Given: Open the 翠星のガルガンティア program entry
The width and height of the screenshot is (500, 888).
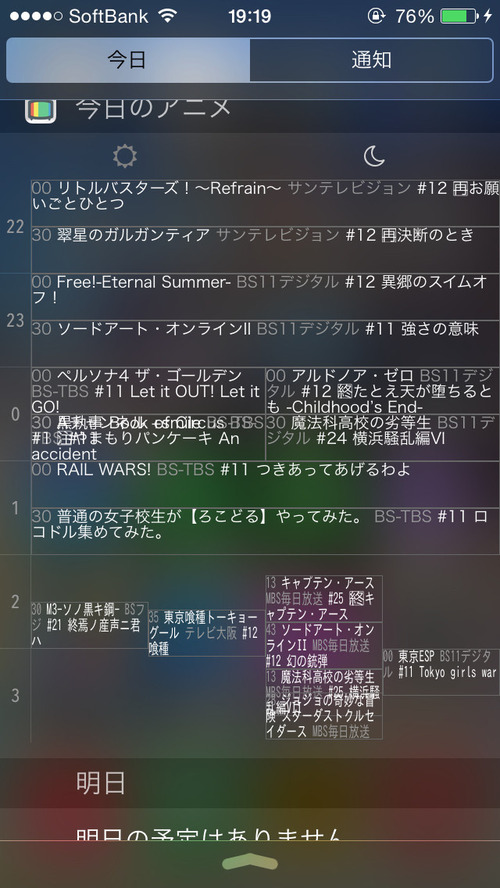Looking at the screenshot, I should (x=265, y=250).
